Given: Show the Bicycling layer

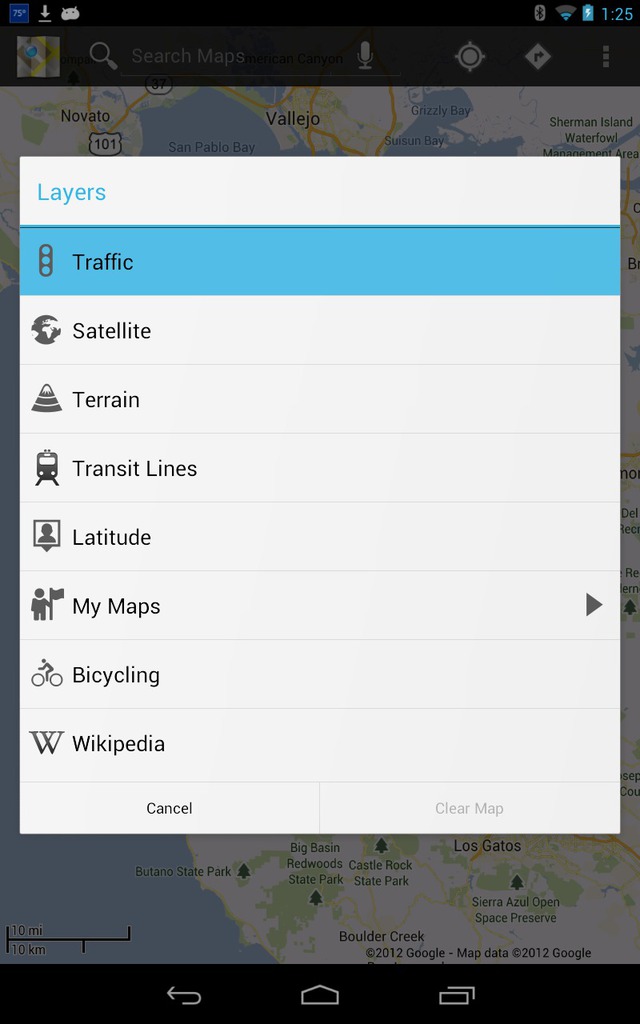Looking at the screenshot, I should [320, 675].
